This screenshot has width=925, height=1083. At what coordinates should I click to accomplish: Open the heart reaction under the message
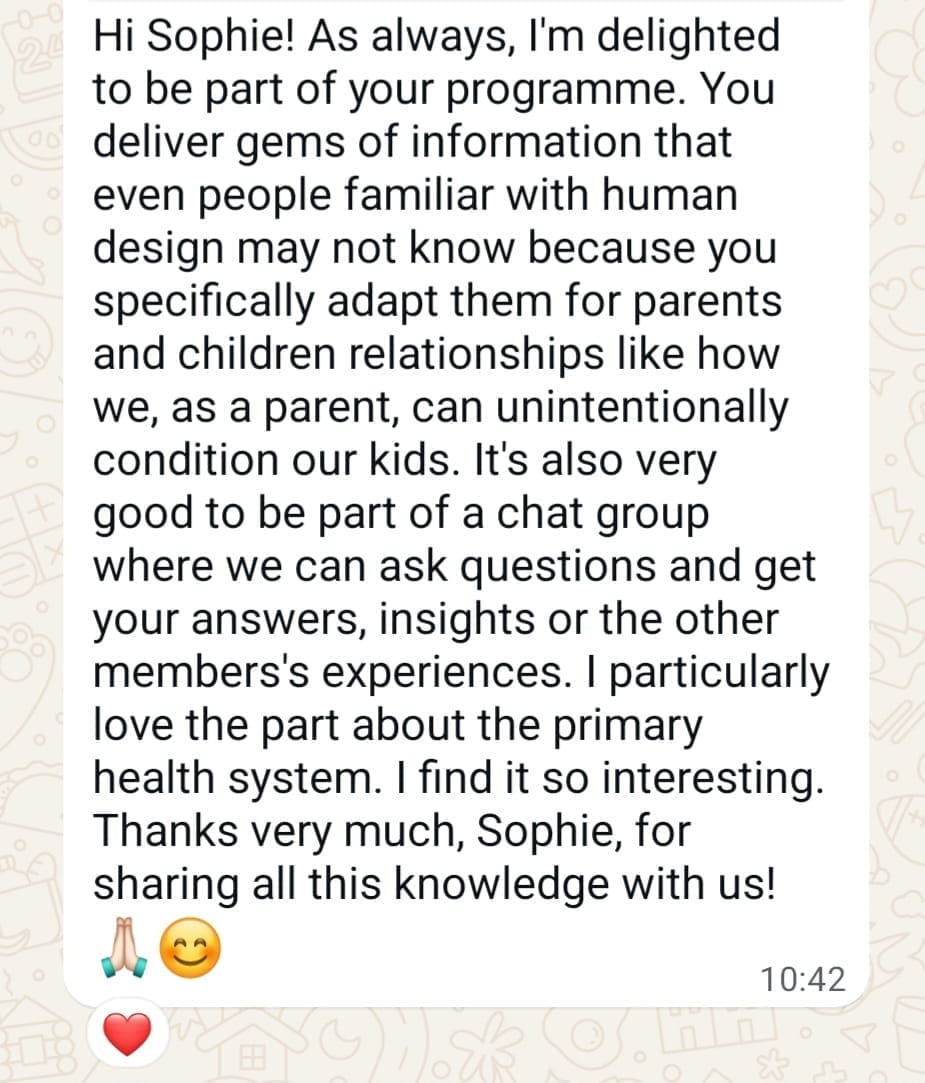127,1034
